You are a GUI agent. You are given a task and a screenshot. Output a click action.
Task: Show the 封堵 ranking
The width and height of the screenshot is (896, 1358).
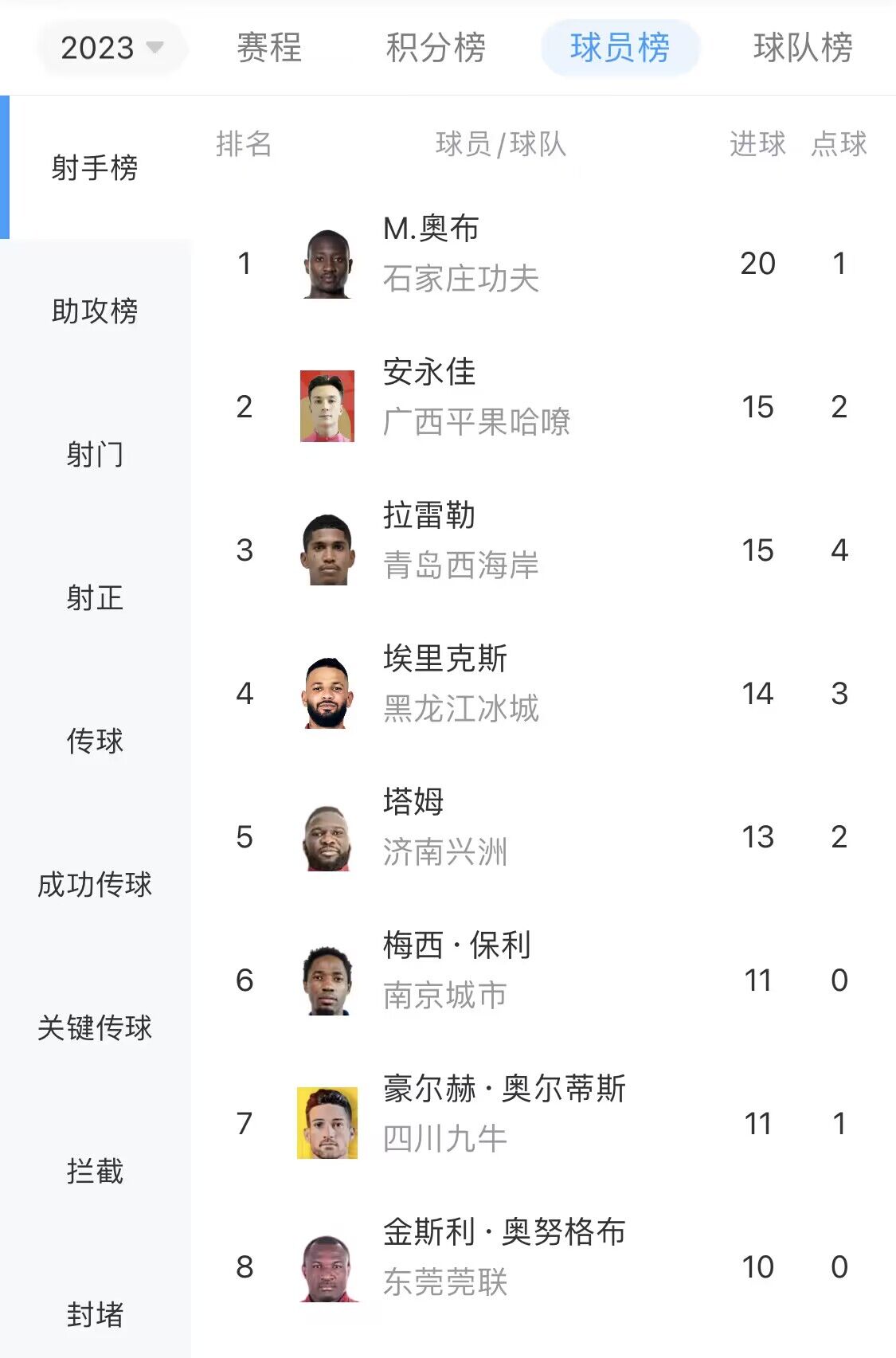[95, 1314]
